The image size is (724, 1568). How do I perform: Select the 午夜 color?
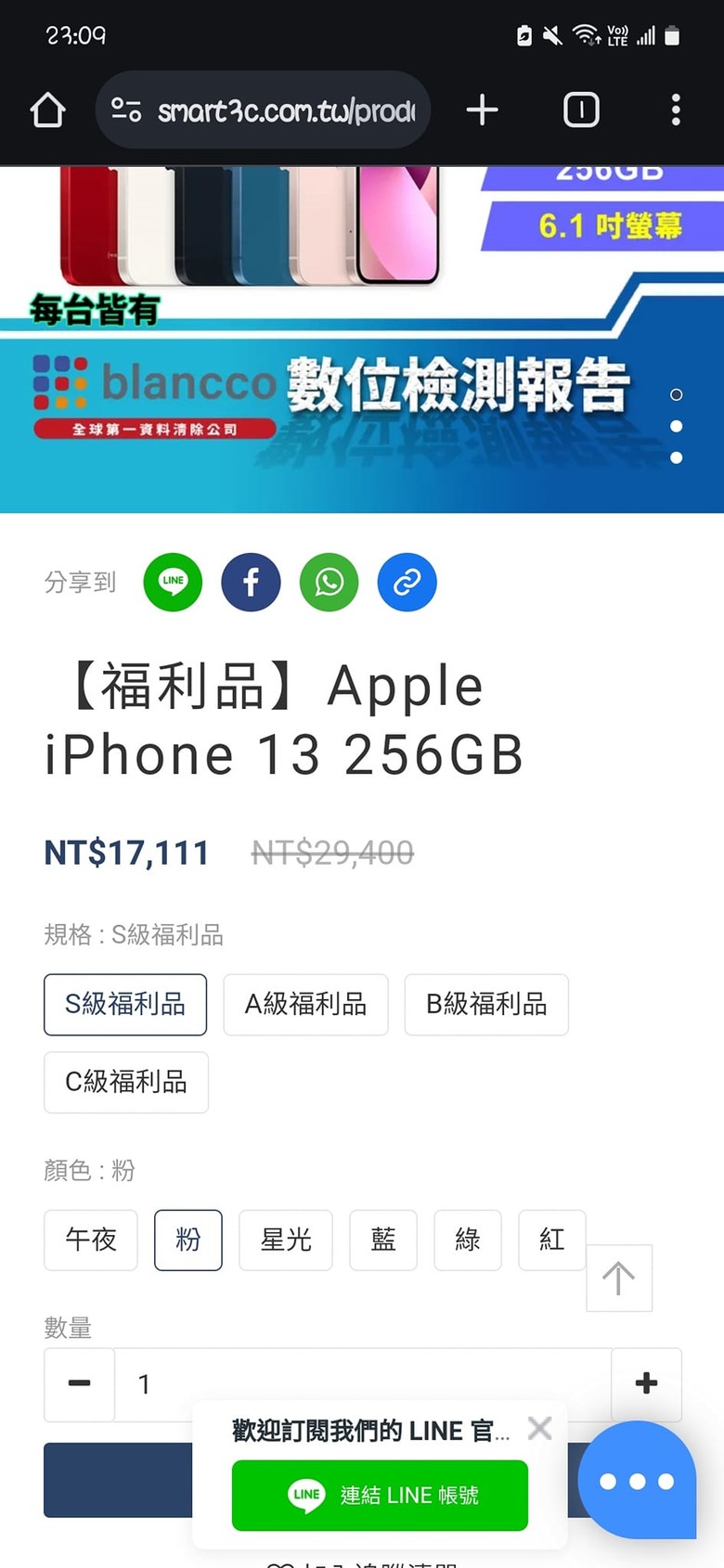(x=91, y=1240)
